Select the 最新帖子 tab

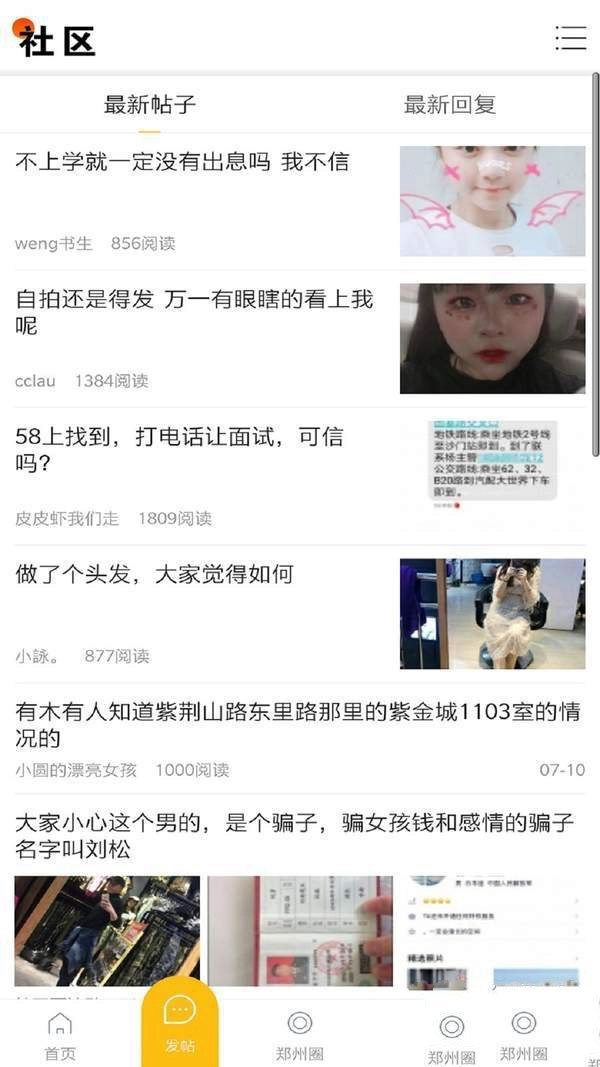pos(150,104)
